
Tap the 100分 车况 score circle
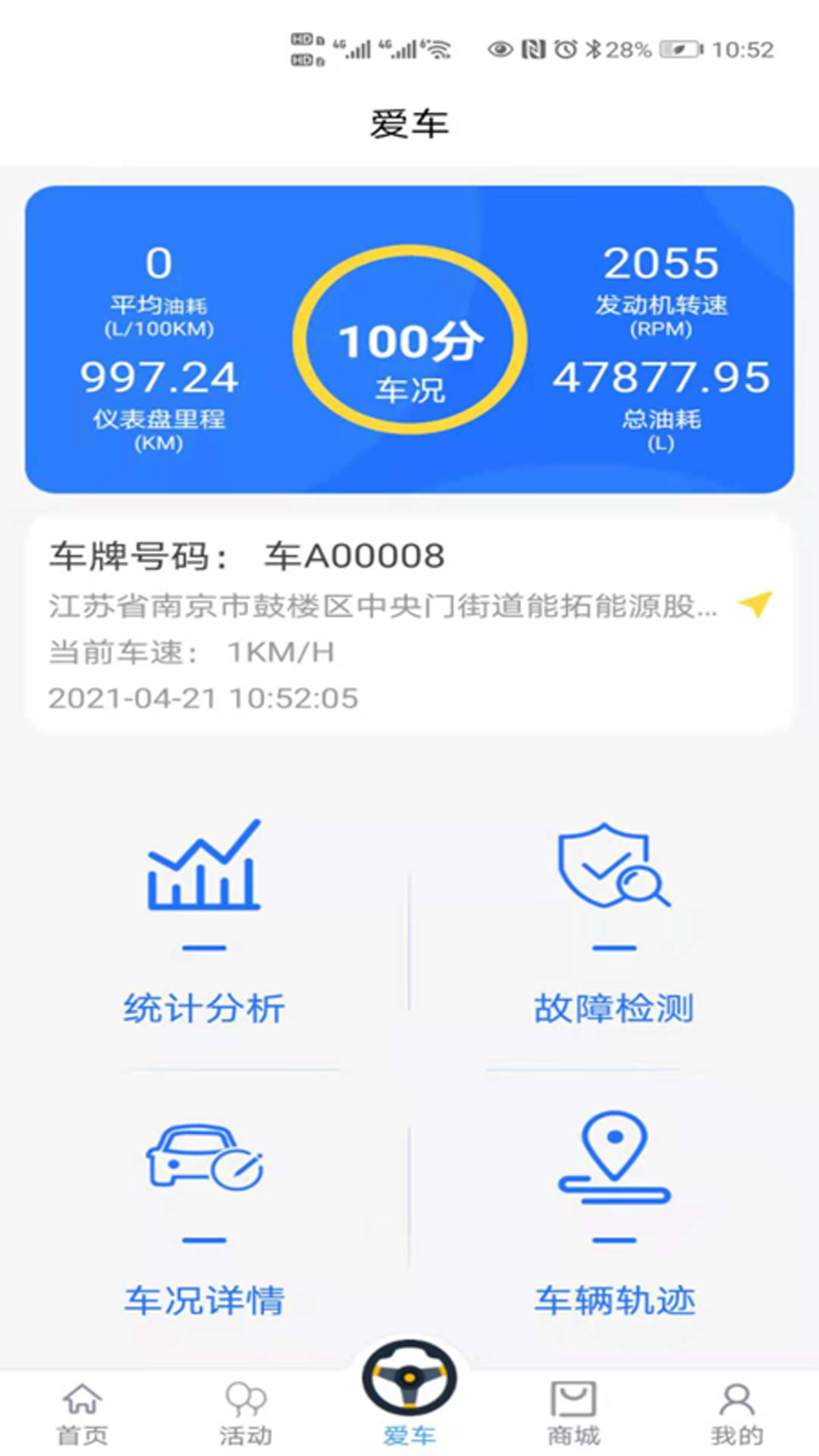tap(409, 339)
